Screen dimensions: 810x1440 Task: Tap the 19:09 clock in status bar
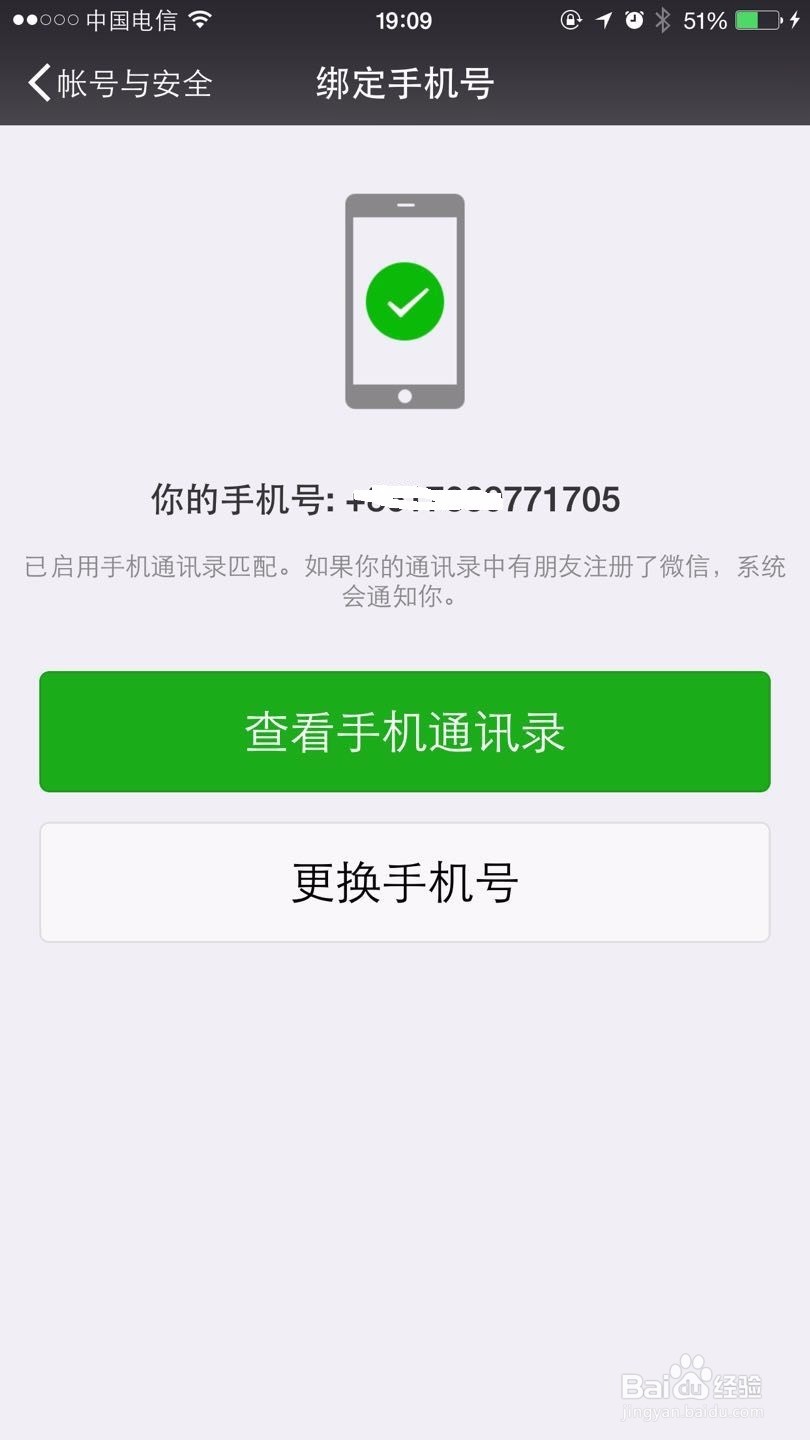pyautogui.click(x=404, y=19)
